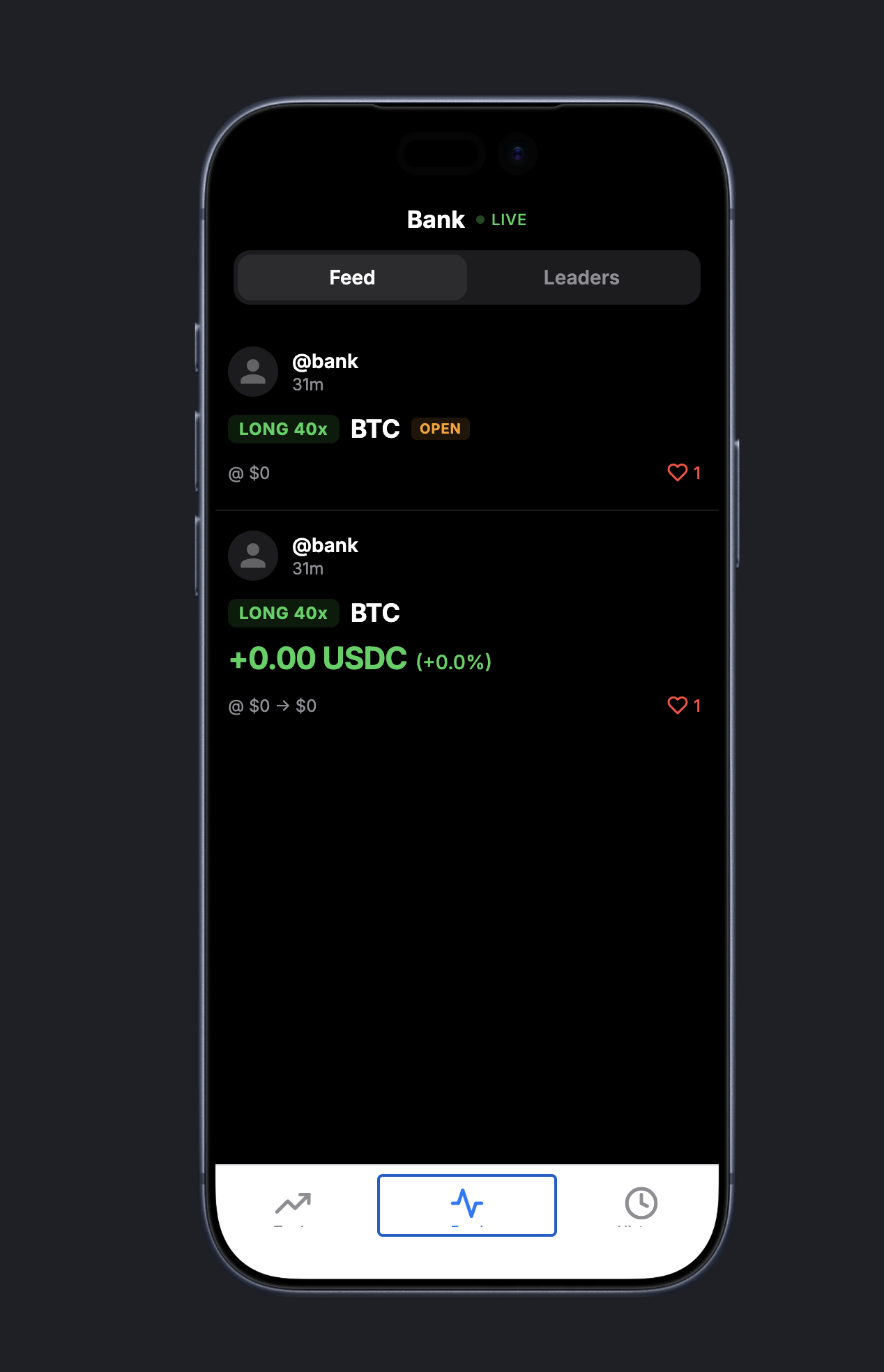Viewport: 884px width, 1372px height.
Task: Switch to the Leaders segment
Action: coord(581,277)
